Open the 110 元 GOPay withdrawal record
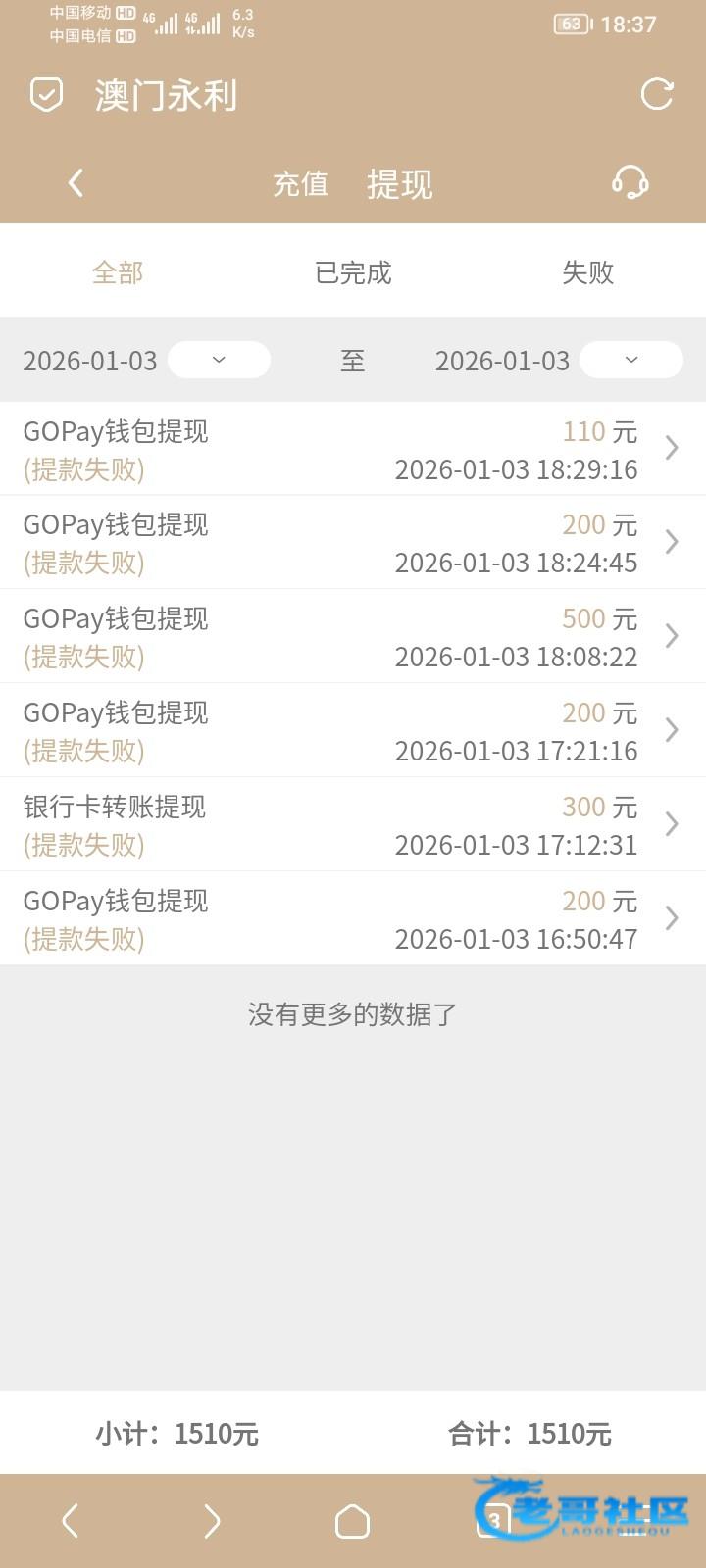The image size is (706, 1568). pyautogui.click(x=353, y=450)
